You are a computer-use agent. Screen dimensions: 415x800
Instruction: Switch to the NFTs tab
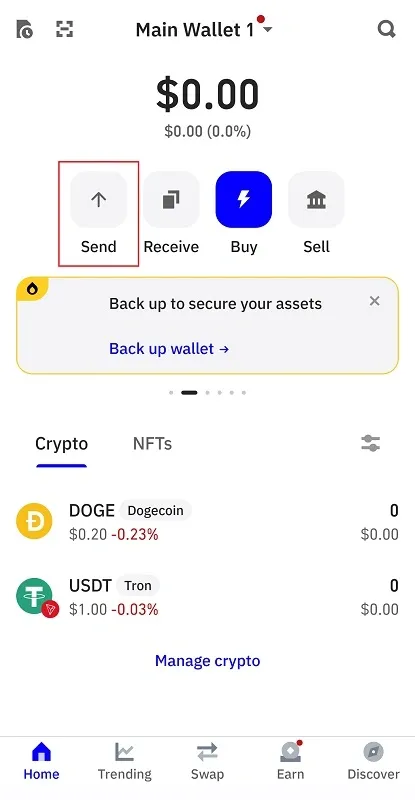(x=152, y=443)
